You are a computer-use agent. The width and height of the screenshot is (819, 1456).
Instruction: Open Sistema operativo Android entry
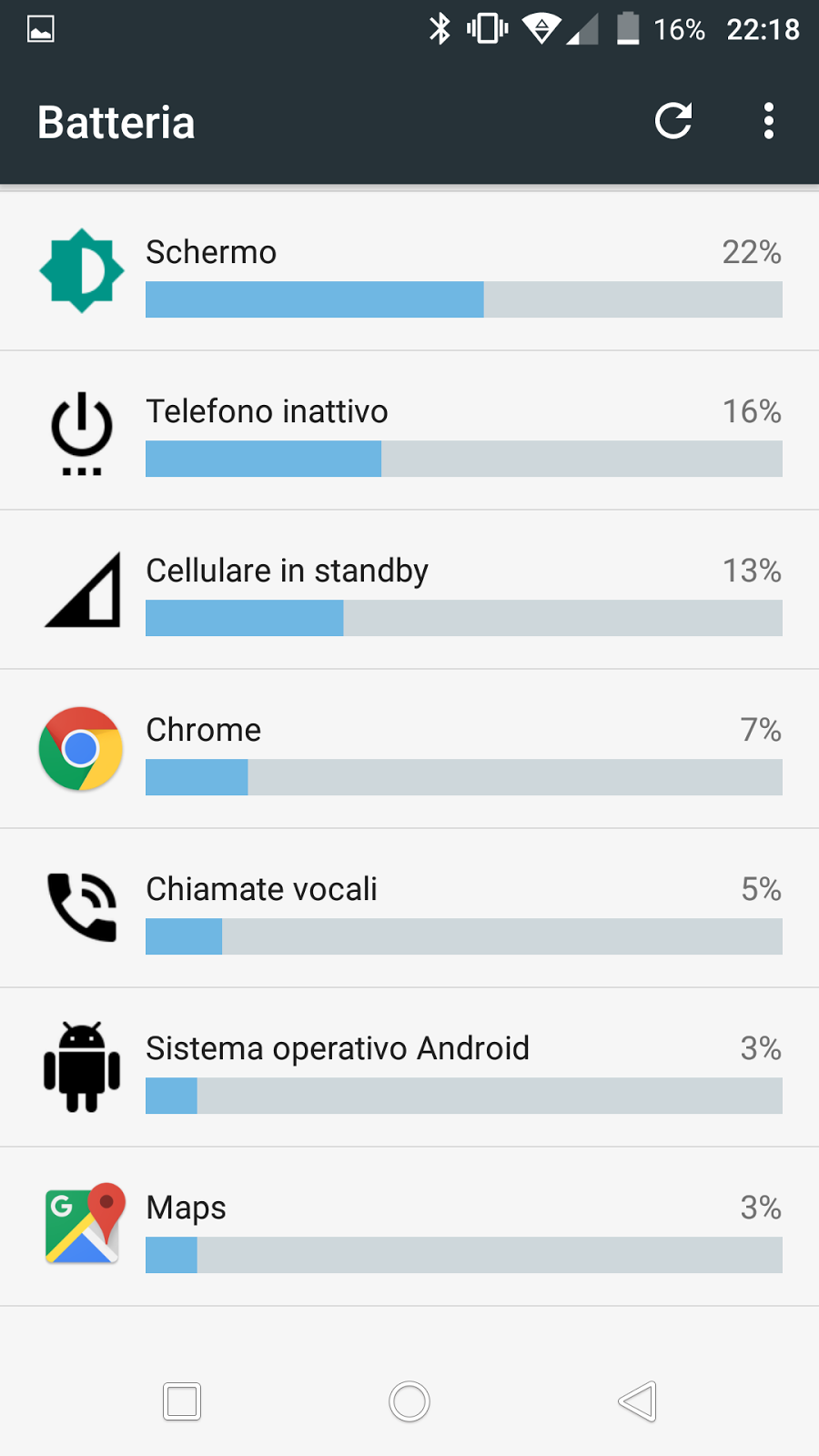409,1067
